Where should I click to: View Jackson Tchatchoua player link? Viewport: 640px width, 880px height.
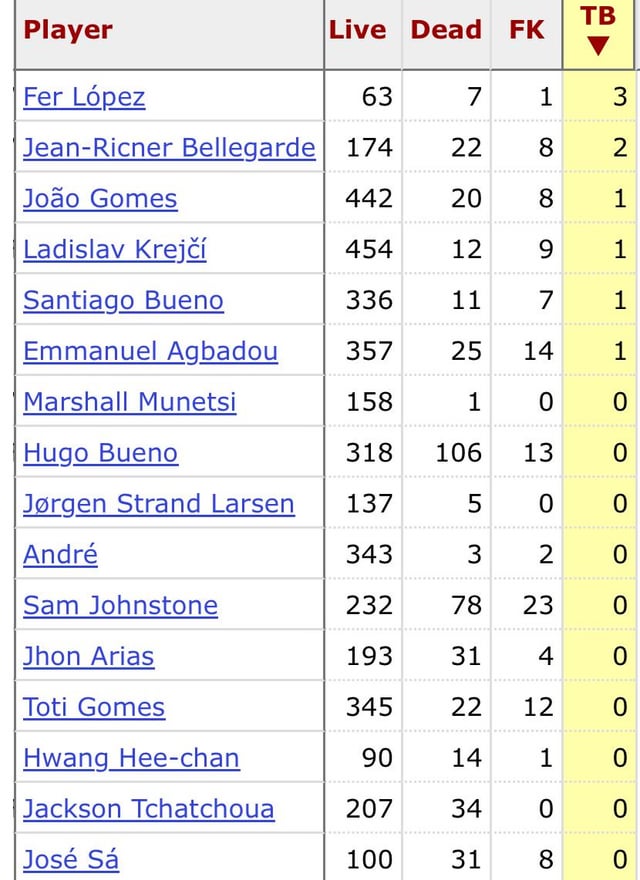148,809
